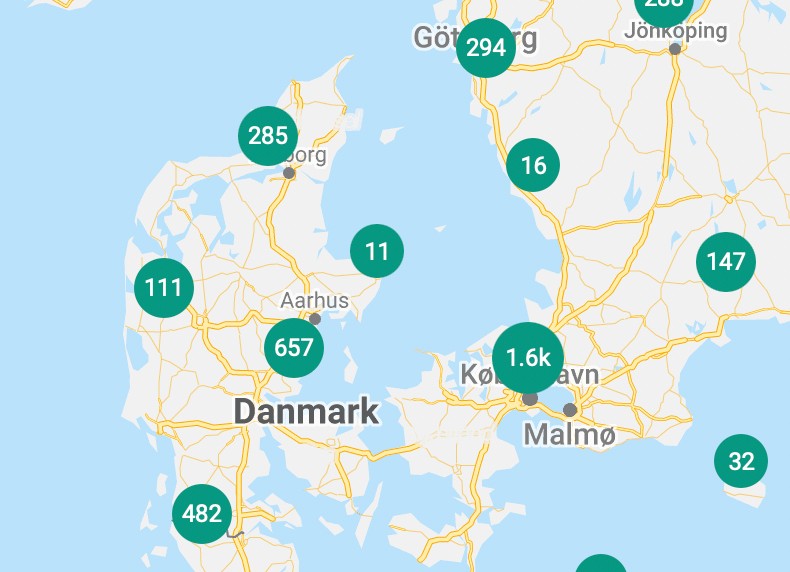Screen dimensions: 790x572
Task: Open the 11 cluster in the Kattegat
Action: coord(377,251)
